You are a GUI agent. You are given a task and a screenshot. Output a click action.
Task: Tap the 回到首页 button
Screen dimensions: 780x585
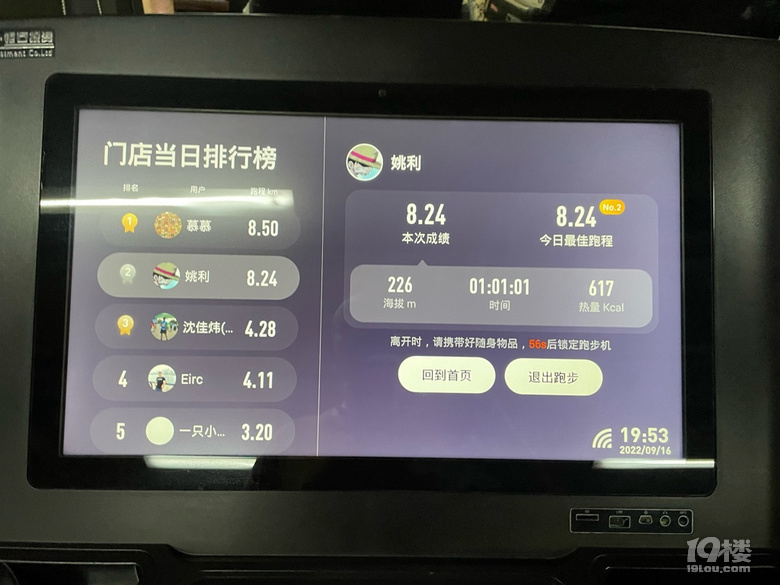click(446, 376)
